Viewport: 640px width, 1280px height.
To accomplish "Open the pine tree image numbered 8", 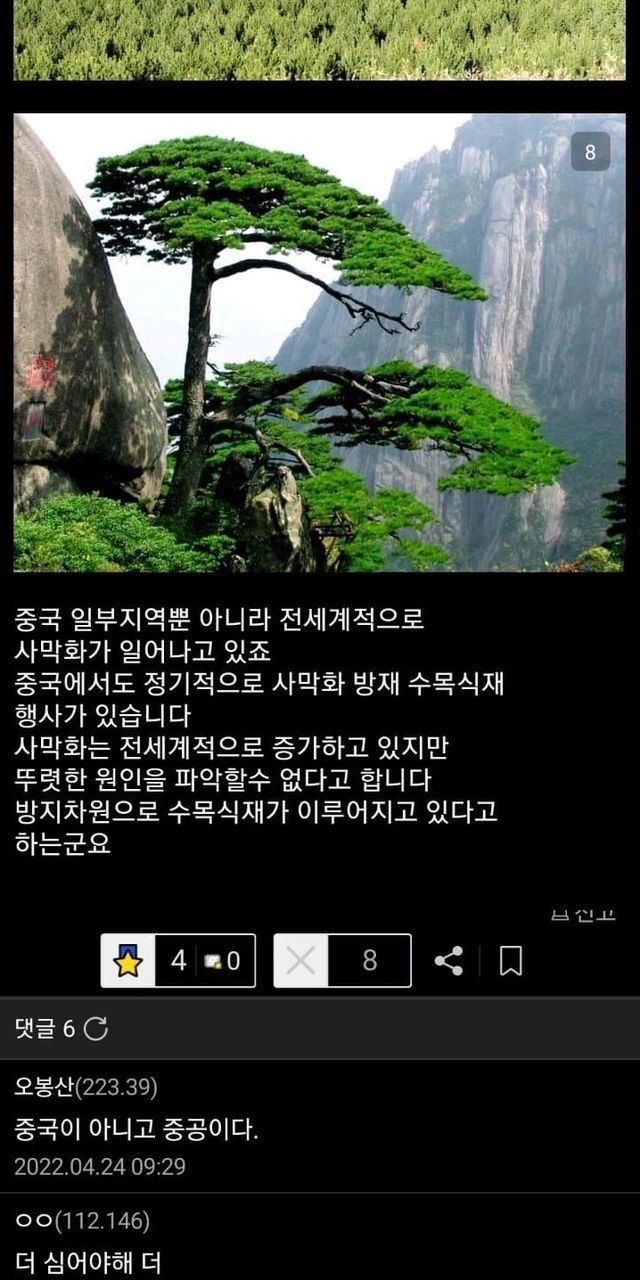I will 320,342.
